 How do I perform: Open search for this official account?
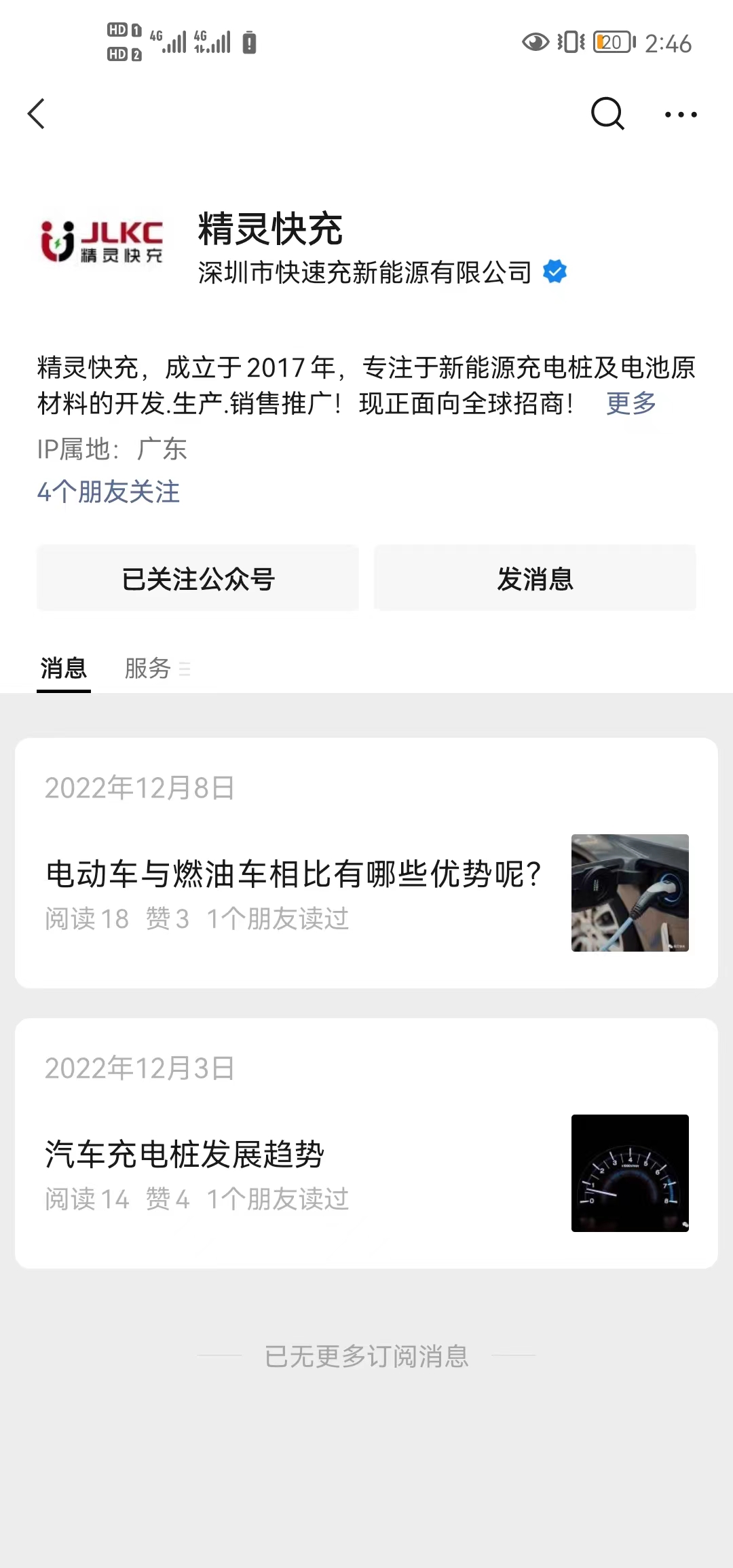point(607,113)
